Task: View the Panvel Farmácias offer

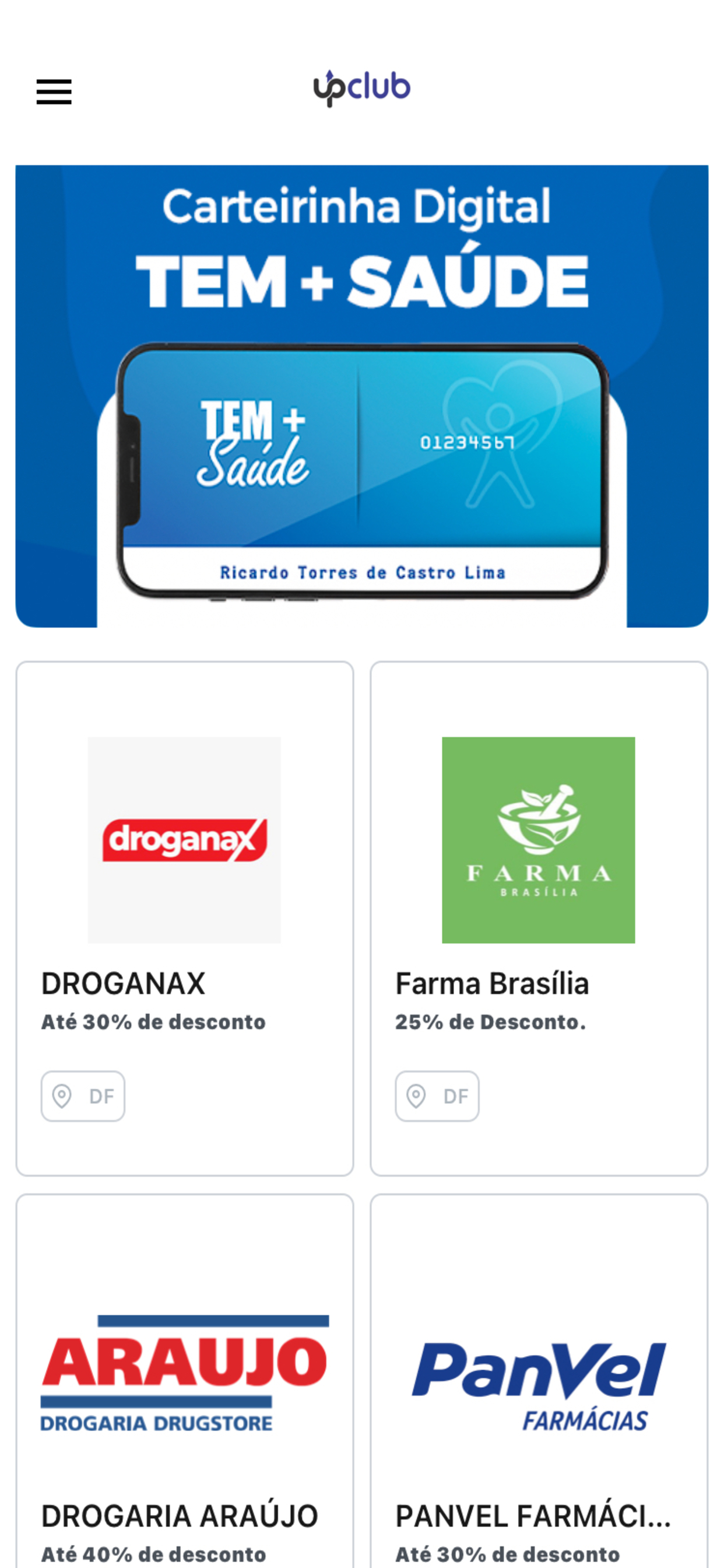Action: coord(539,1381)
